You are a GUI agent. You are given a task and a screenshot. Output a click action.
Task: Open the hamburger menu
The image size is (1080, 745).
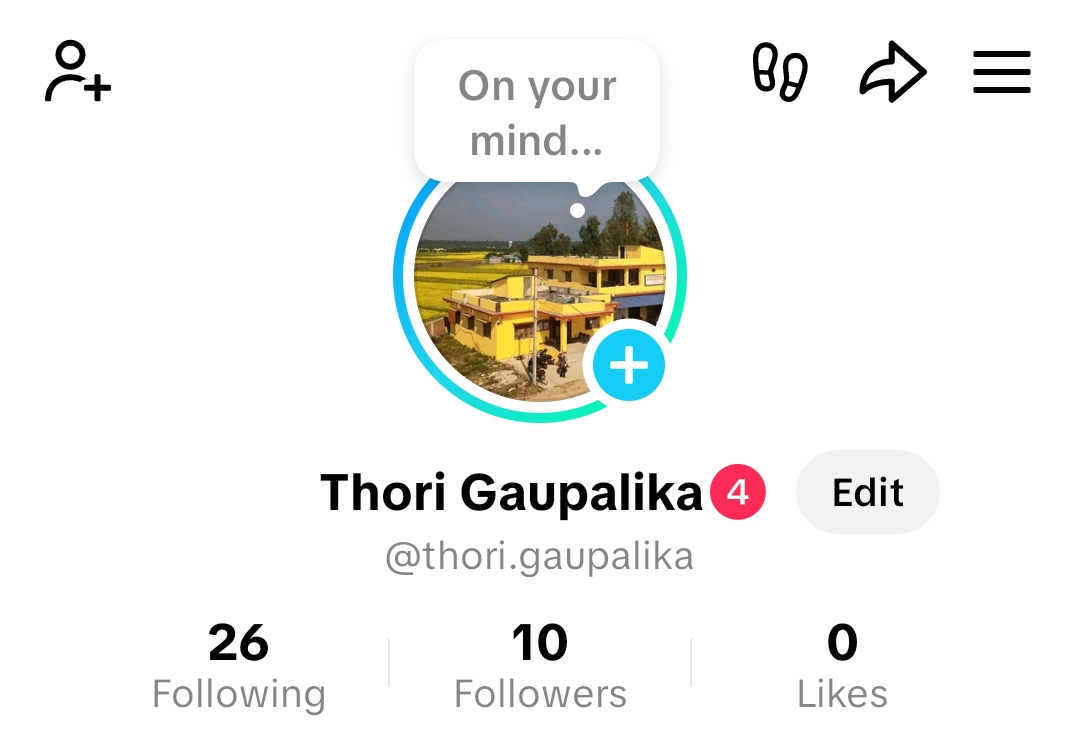[x=1001, y=72]
